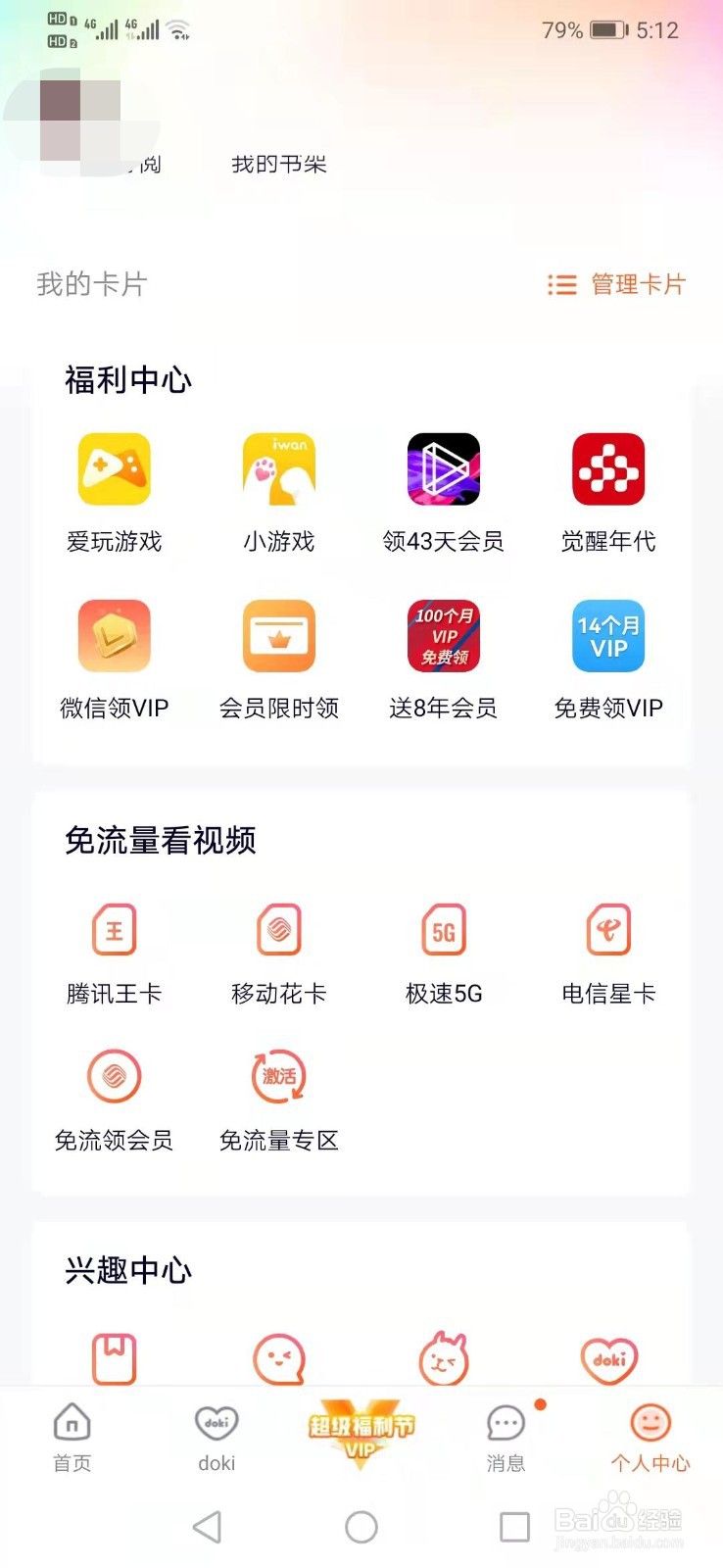Select the 小游戏 mini games icon

pyautogui.click(x=278, y=470)
